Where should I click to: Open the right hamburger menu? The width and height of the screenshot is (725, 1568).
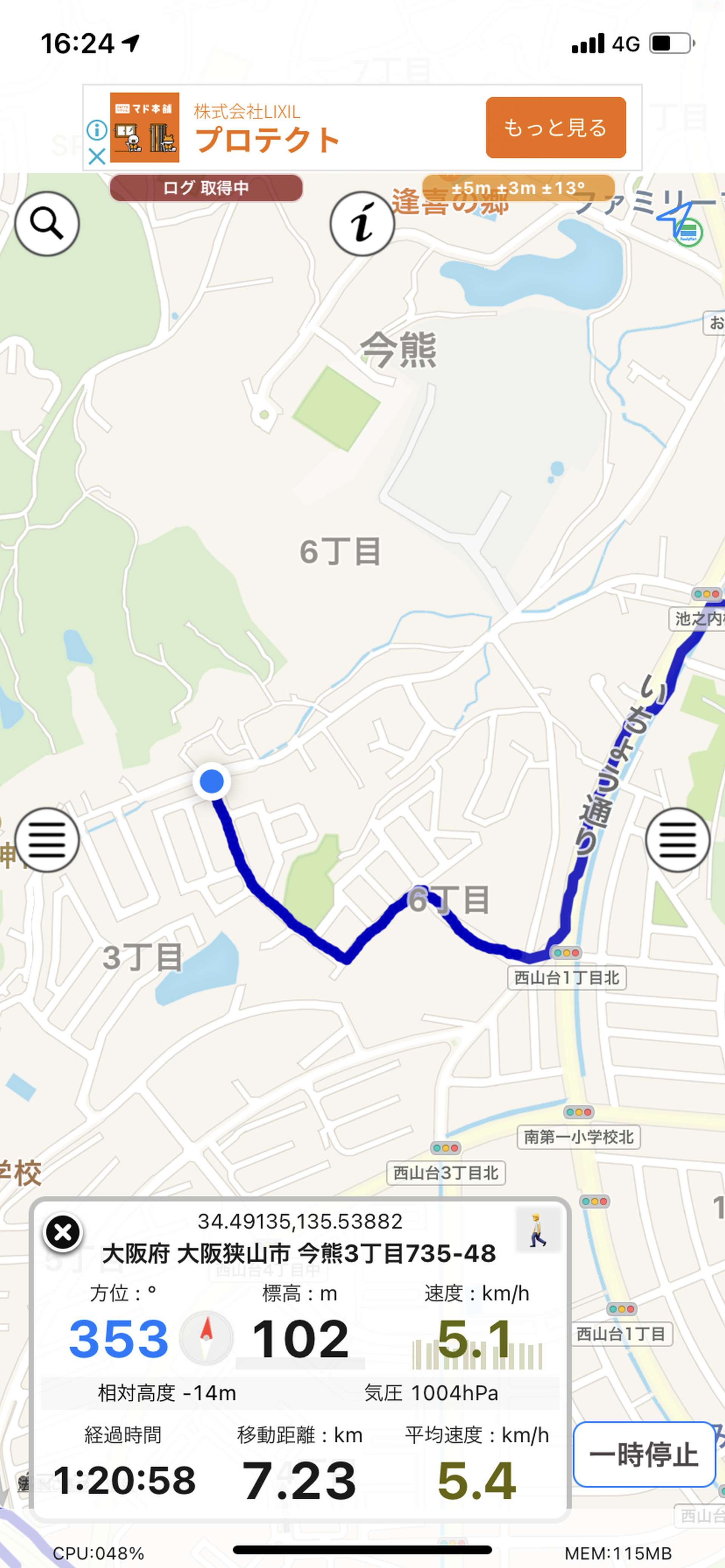coord(677,840)
